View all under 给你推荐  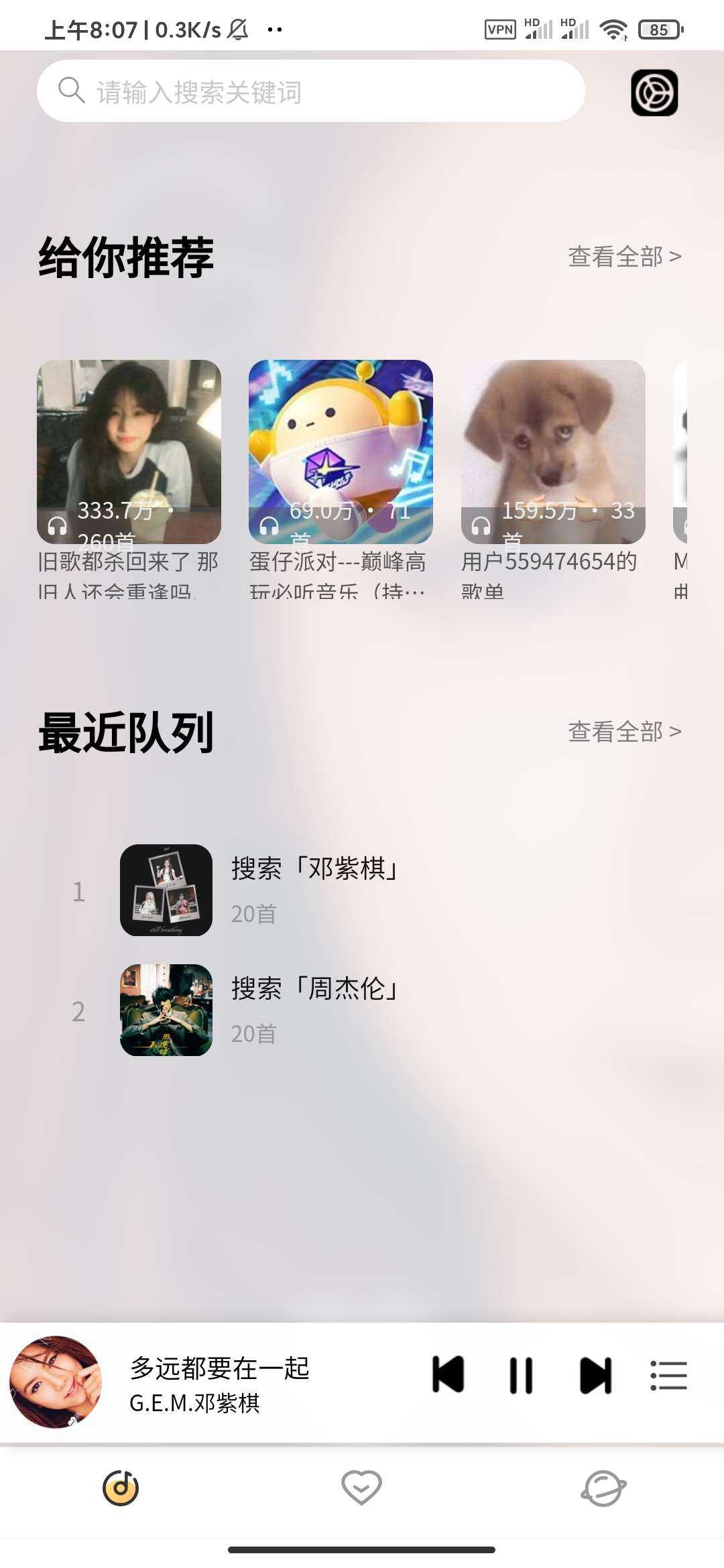[624, 257]
